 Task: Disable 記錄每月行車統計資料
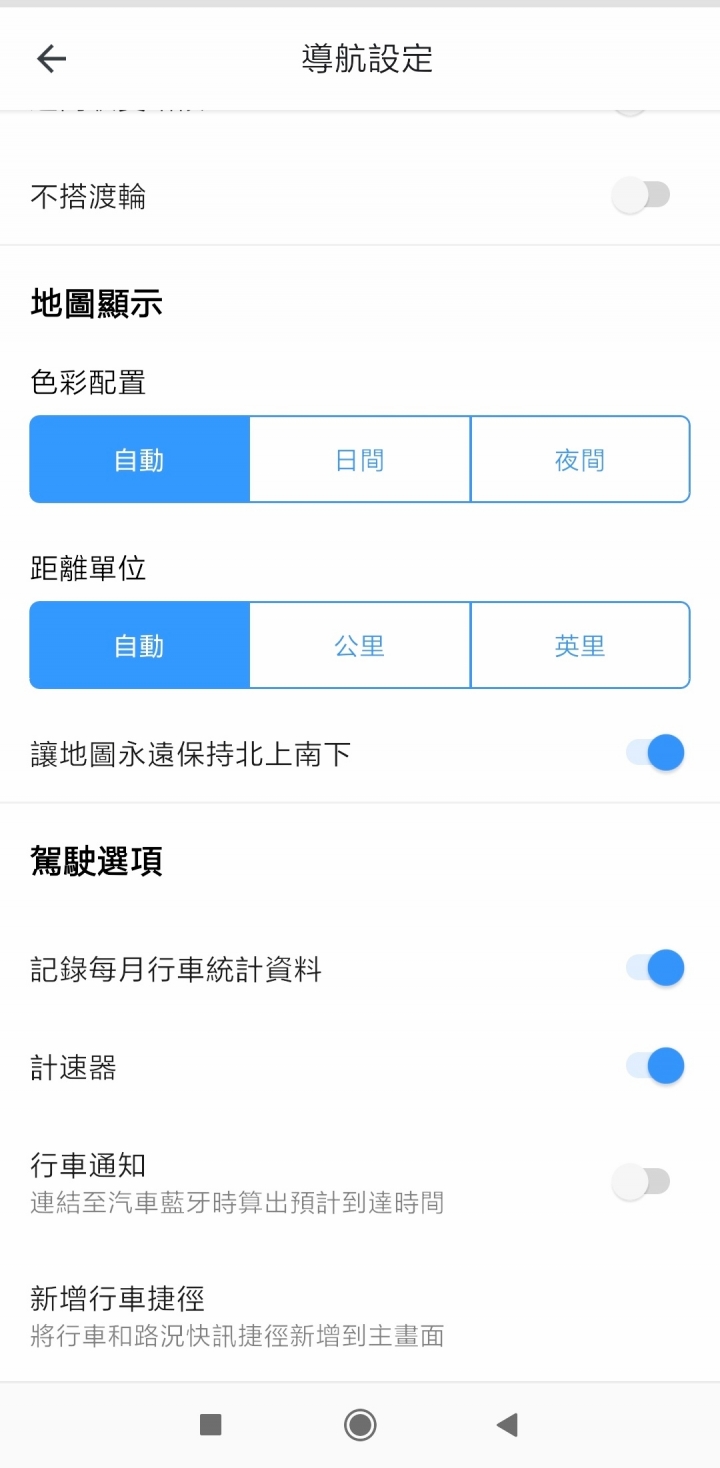coord(655,968)
